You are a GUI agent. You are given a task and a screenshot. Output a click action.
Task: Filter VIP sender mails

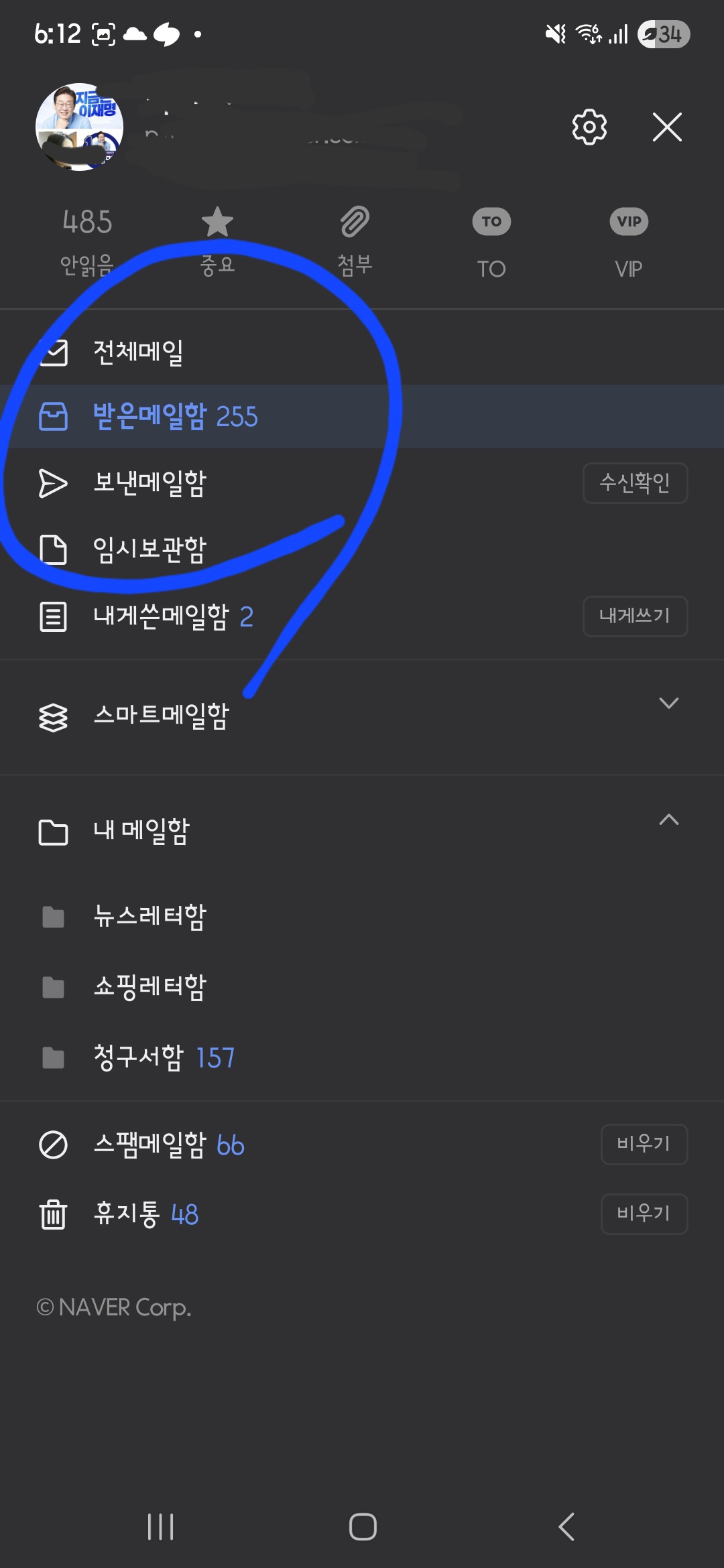629,243
